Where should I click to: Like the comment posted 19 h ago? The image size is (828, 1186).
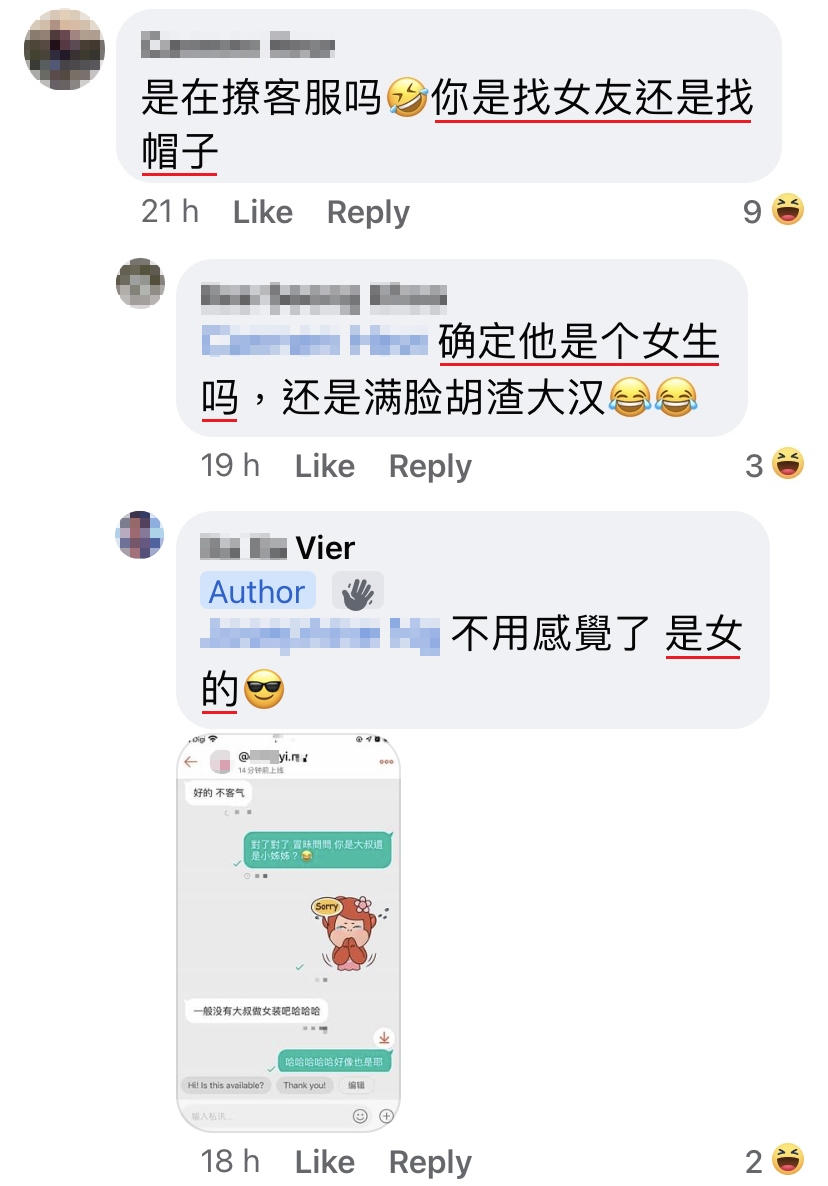[324, 466]
